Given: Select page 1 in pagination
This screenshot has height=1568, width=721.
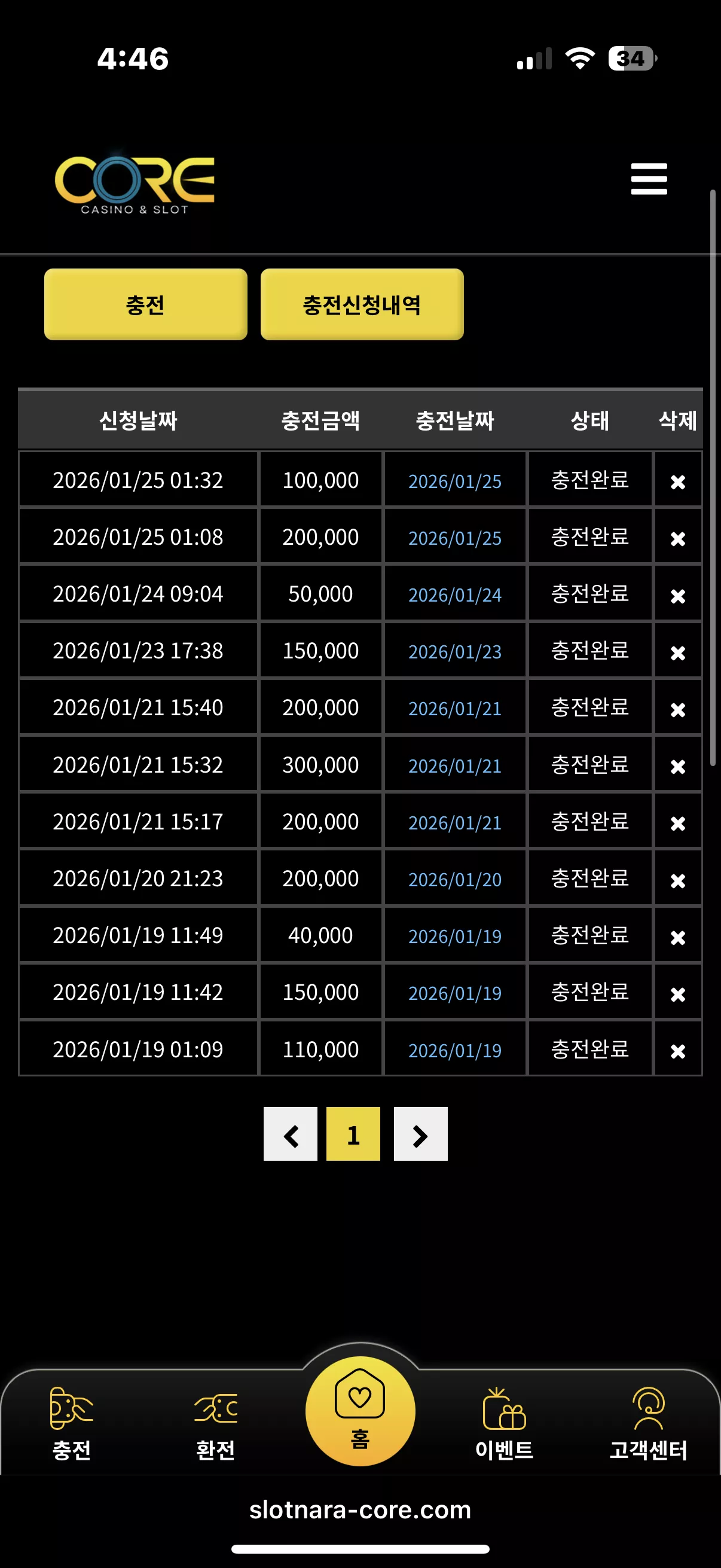Looking at the screenshot, I should [x=353, y=1134].
